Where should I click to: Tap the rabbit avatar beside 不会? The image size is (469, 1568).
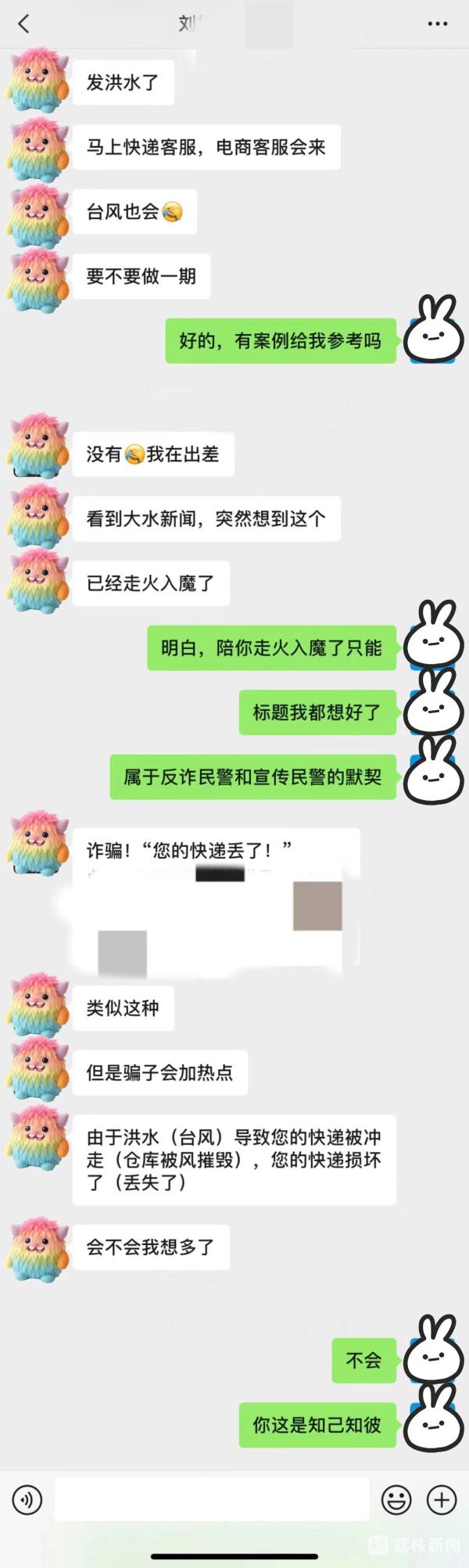(434, 1359)
